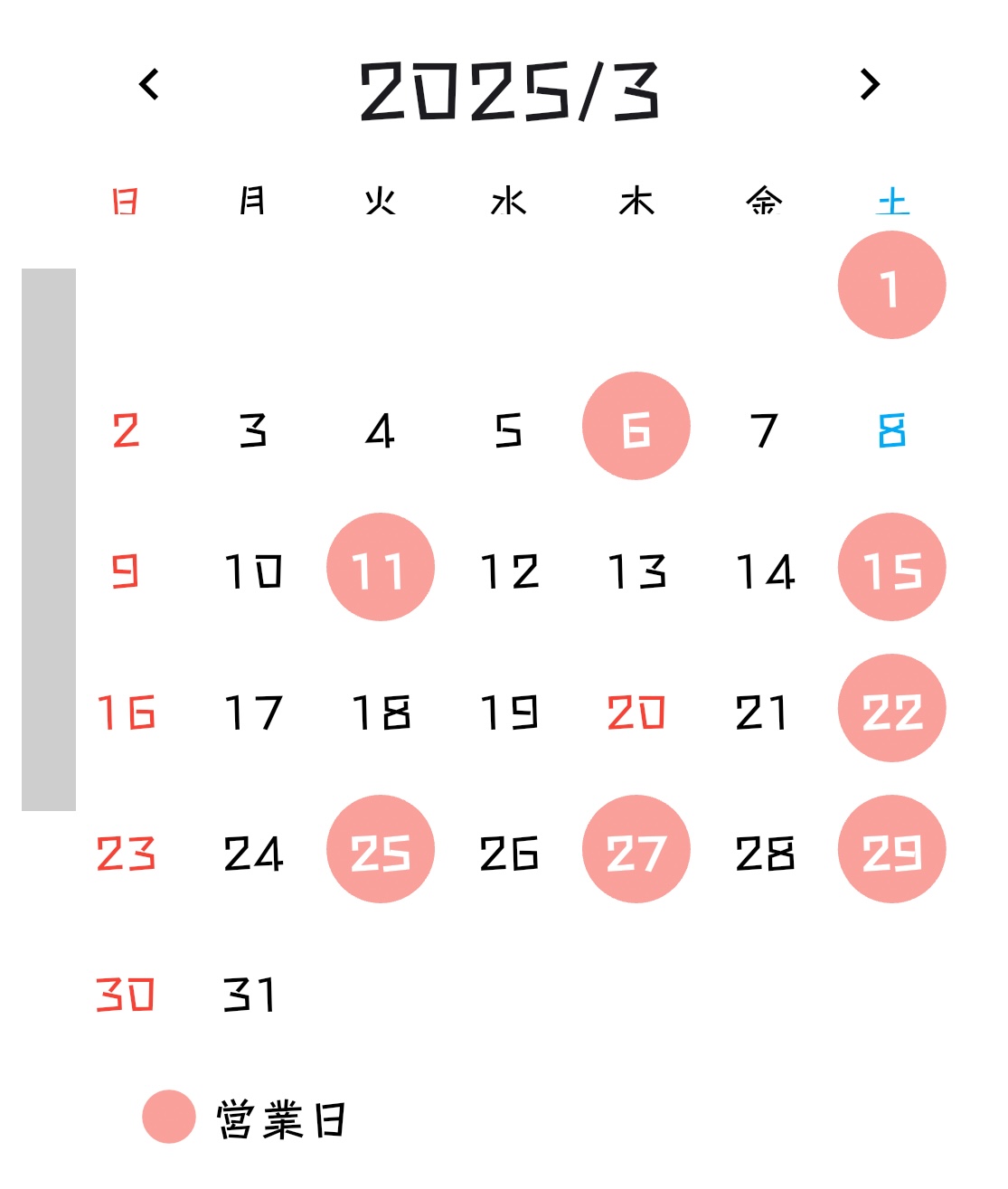Select highlighted date 25
Viewport: 1008px width, 1189px height.
tap(380, 849)
